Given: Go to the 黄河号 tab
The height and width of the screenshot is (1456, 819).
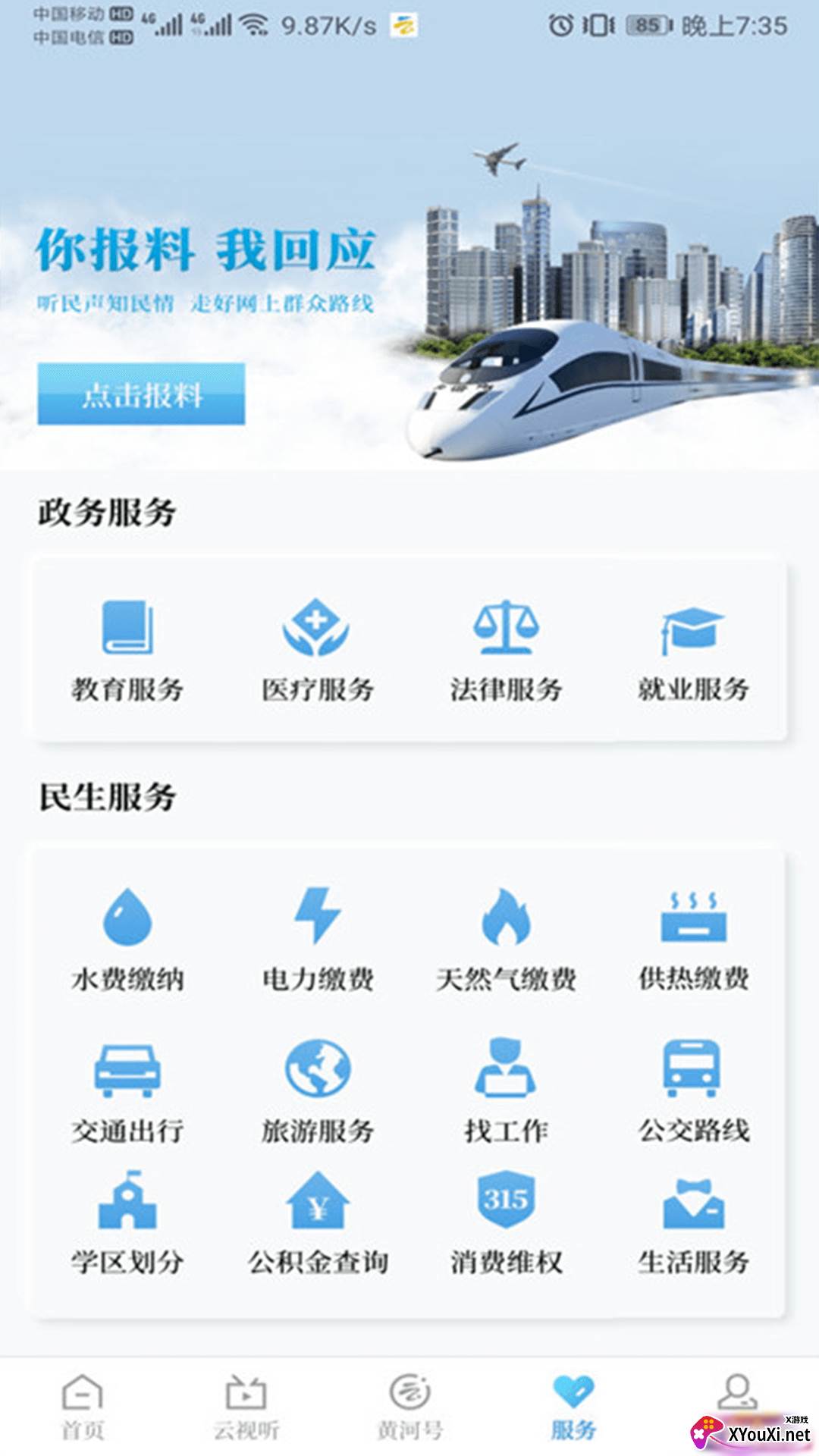Looking at the screenshot, I should [409, 1407].
